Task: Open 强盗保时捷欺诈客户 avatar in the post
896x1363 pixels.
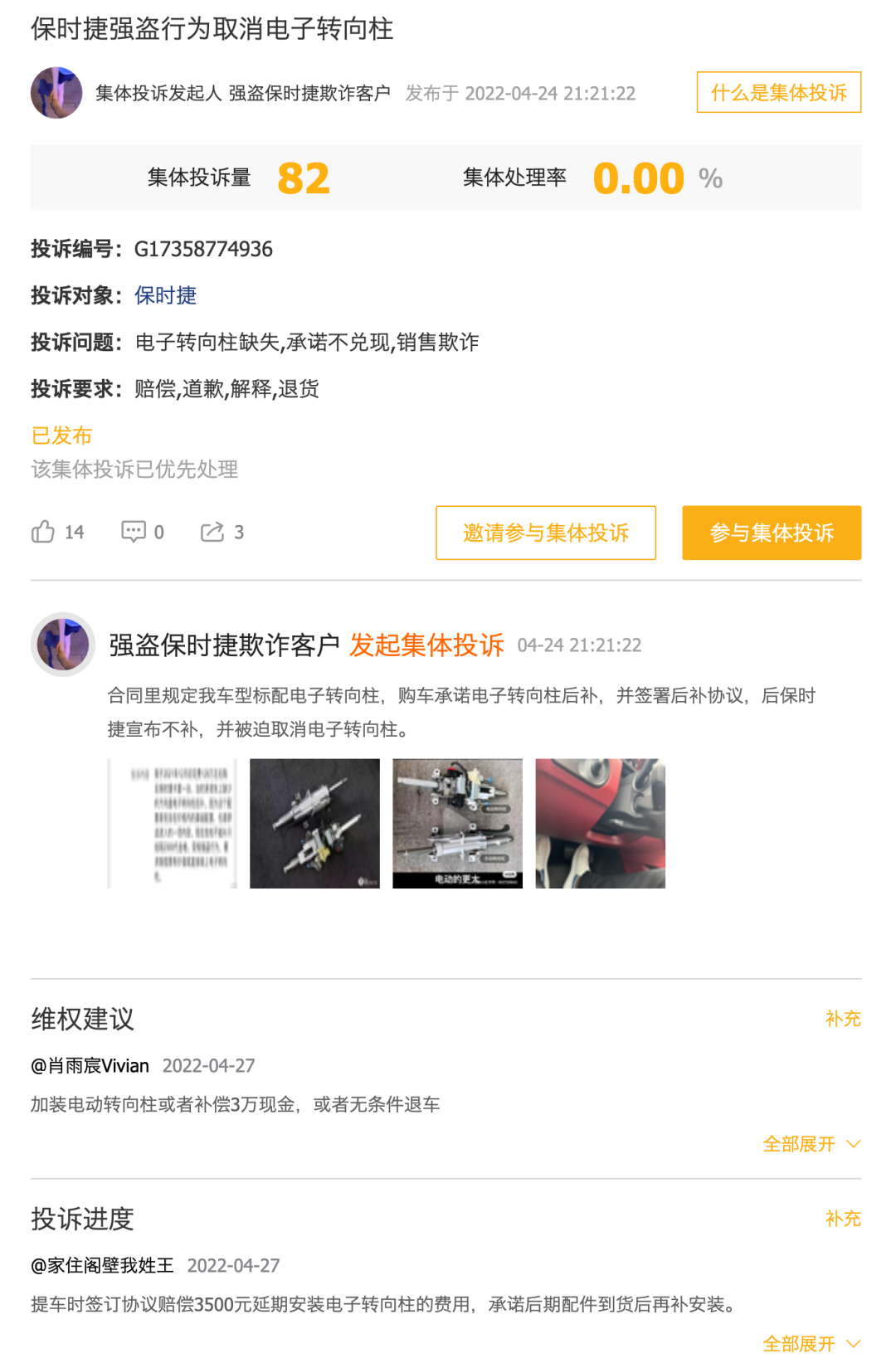Action: coord(63,645)
